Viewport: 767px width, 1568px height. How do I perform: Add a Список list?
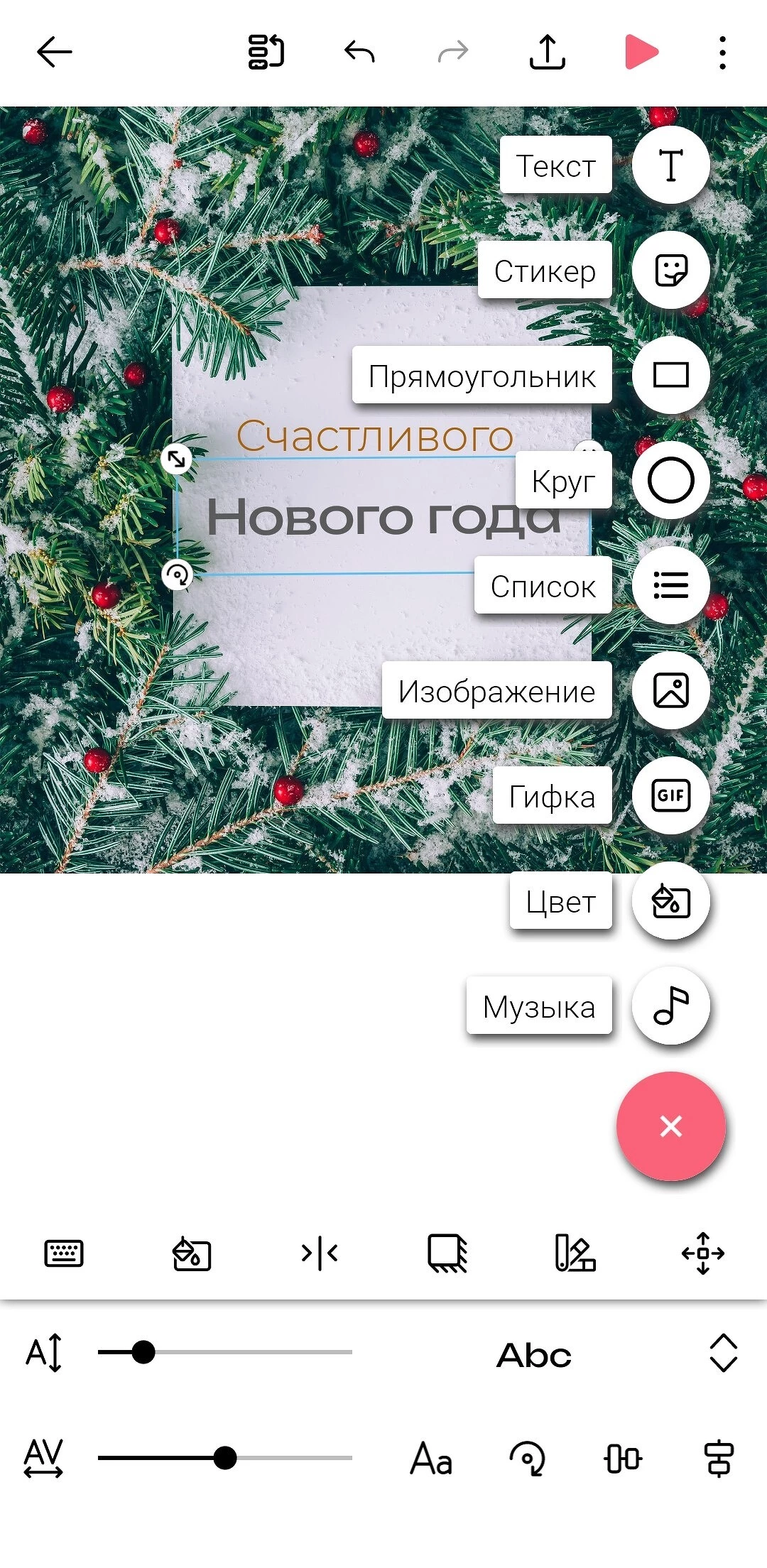670,585
